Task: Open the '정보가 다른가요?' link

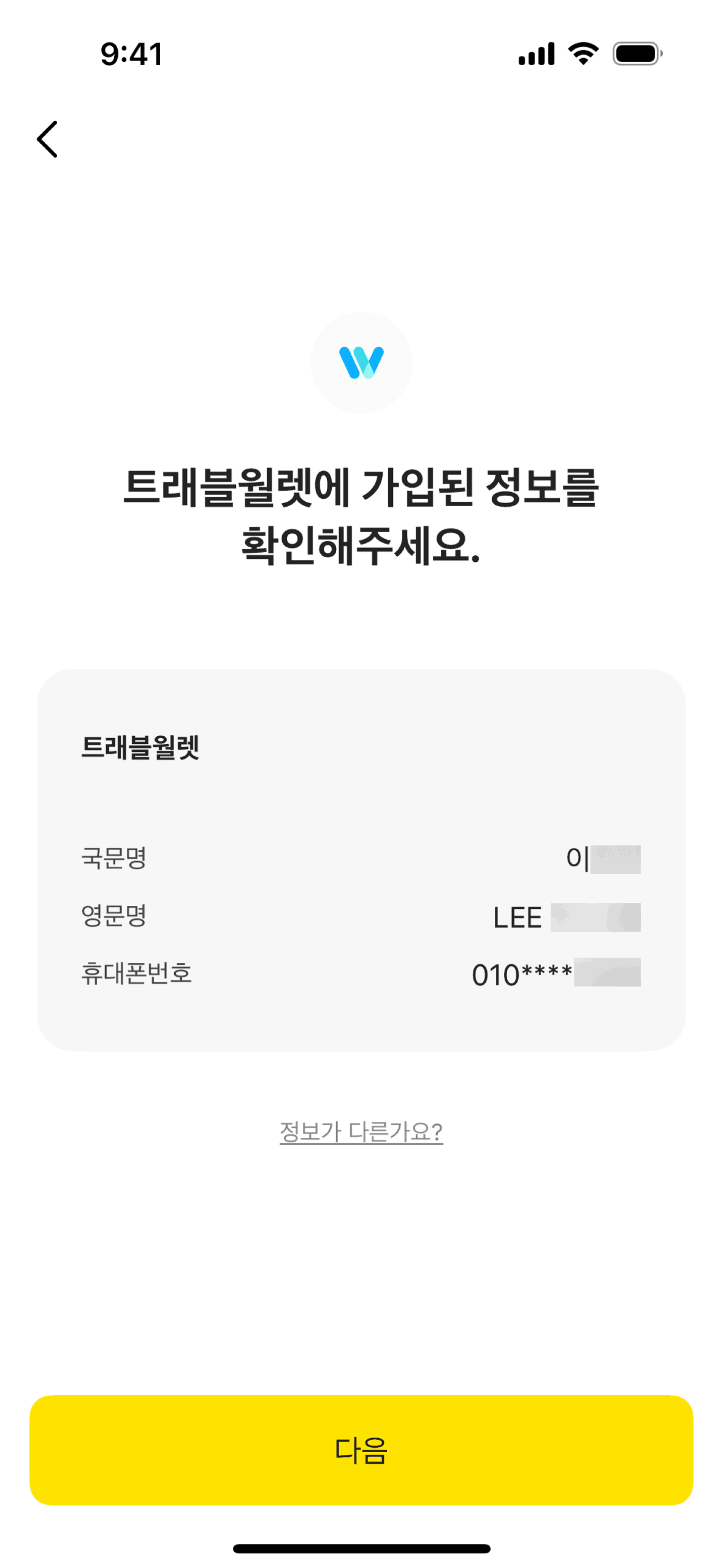Action: click(x=361, y=1132)
